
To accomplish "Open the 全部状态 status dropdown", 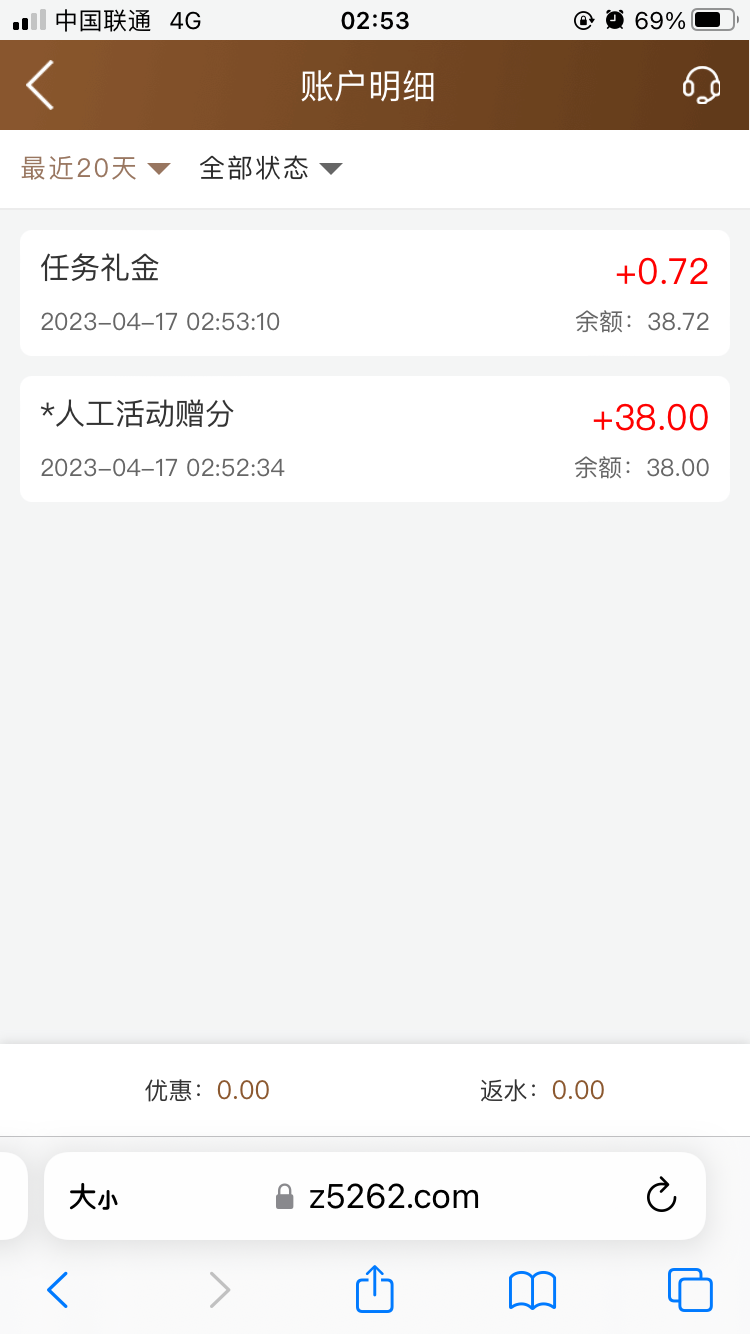I will coord(270,168).
